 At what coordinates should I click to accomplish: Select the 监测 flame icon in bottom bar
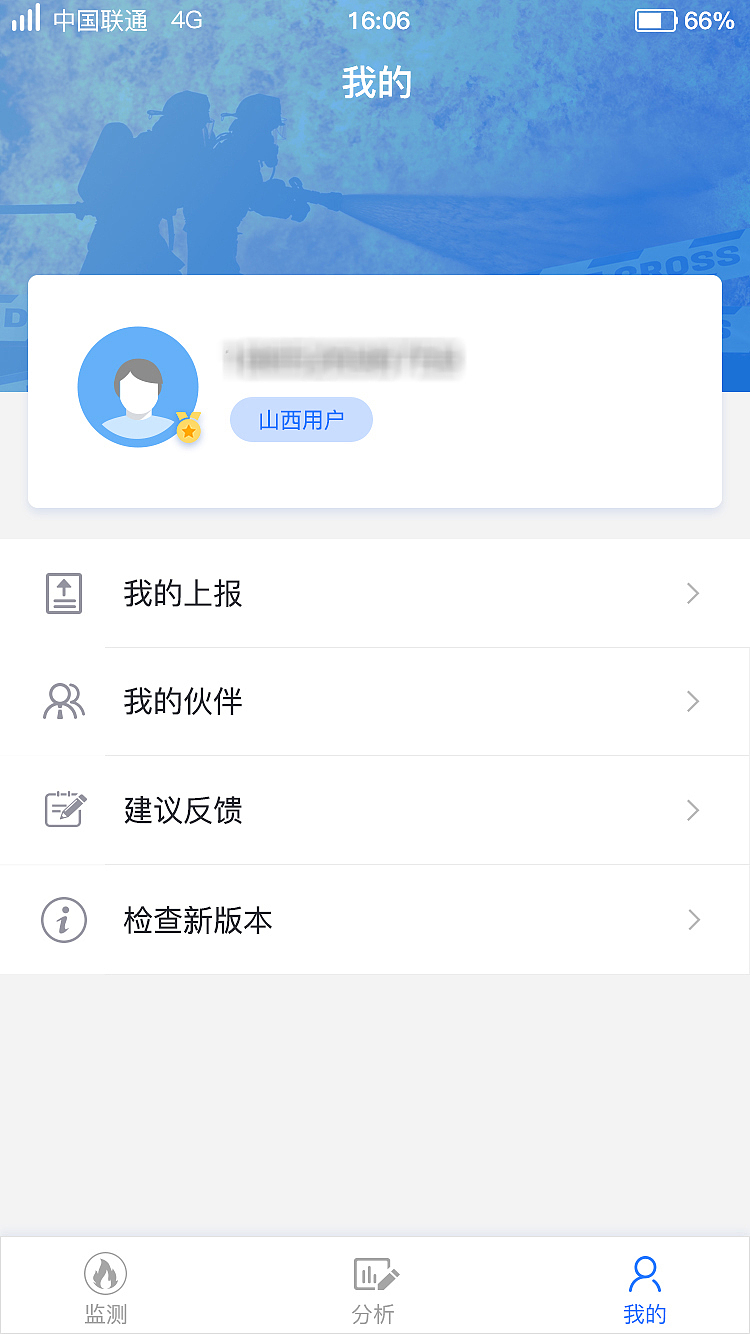point(105,1272)
